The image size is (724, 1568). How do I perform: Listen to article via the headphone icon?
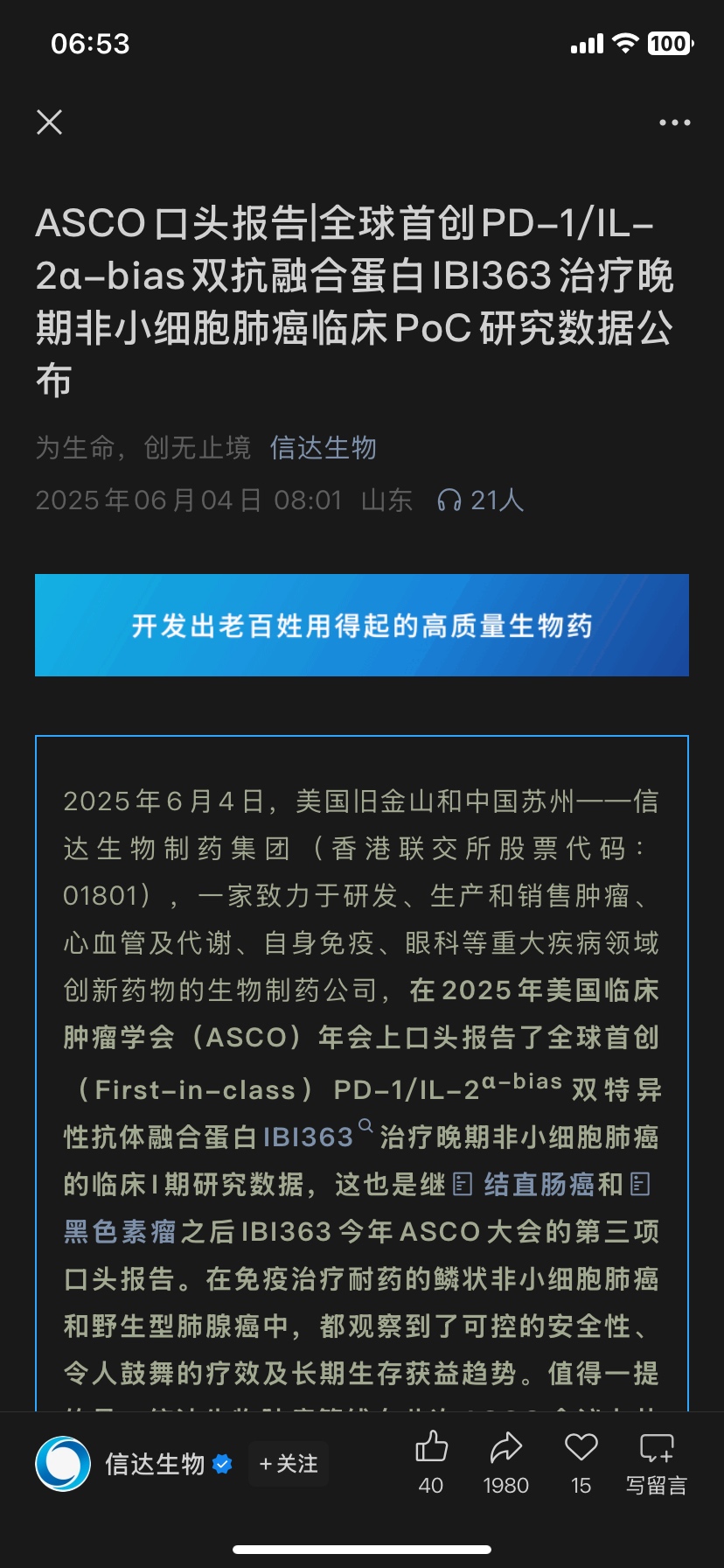[x=449, y=500]
